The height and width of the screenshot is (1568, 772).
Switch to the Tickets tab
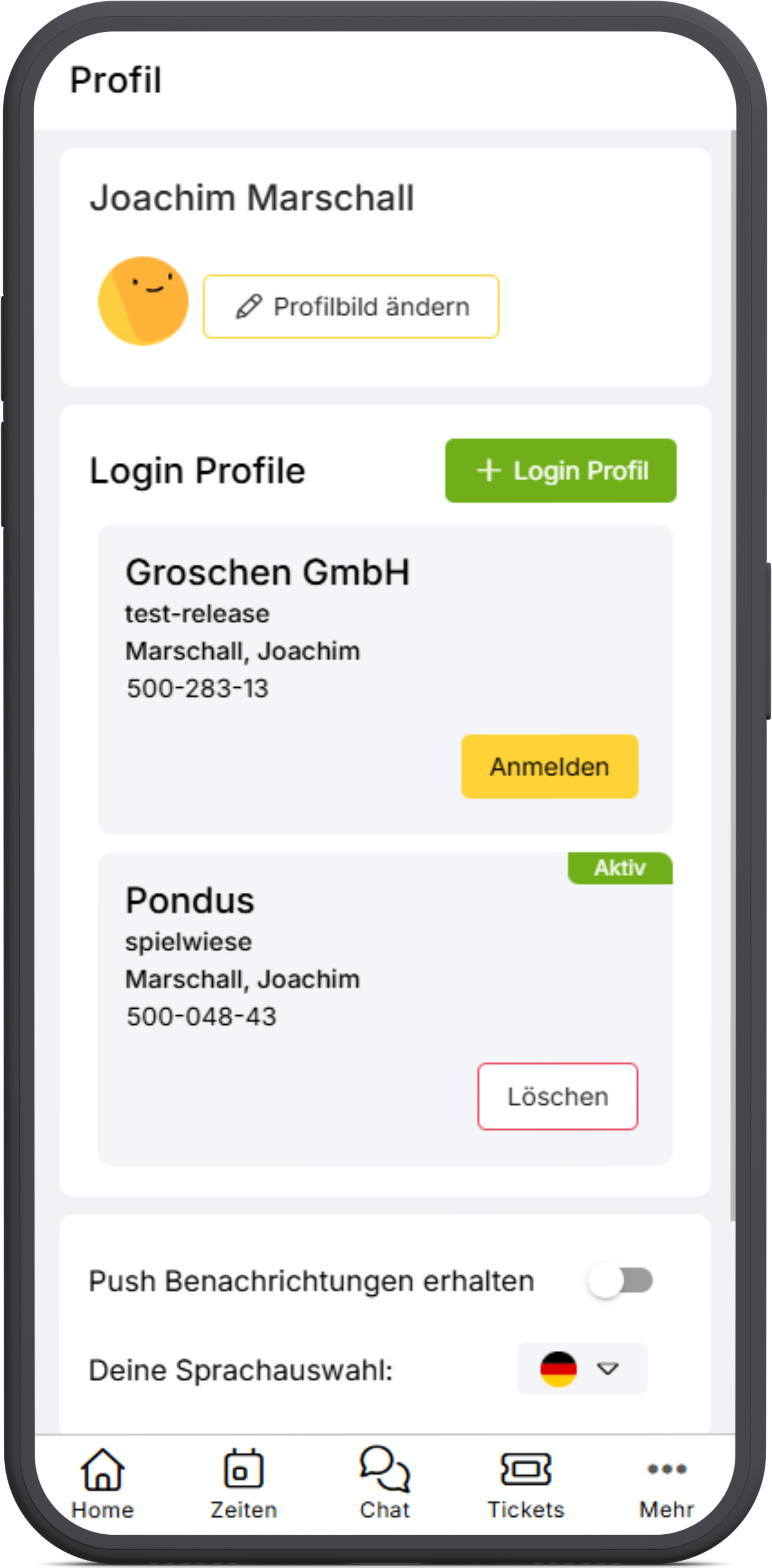tap(526, 1483)
